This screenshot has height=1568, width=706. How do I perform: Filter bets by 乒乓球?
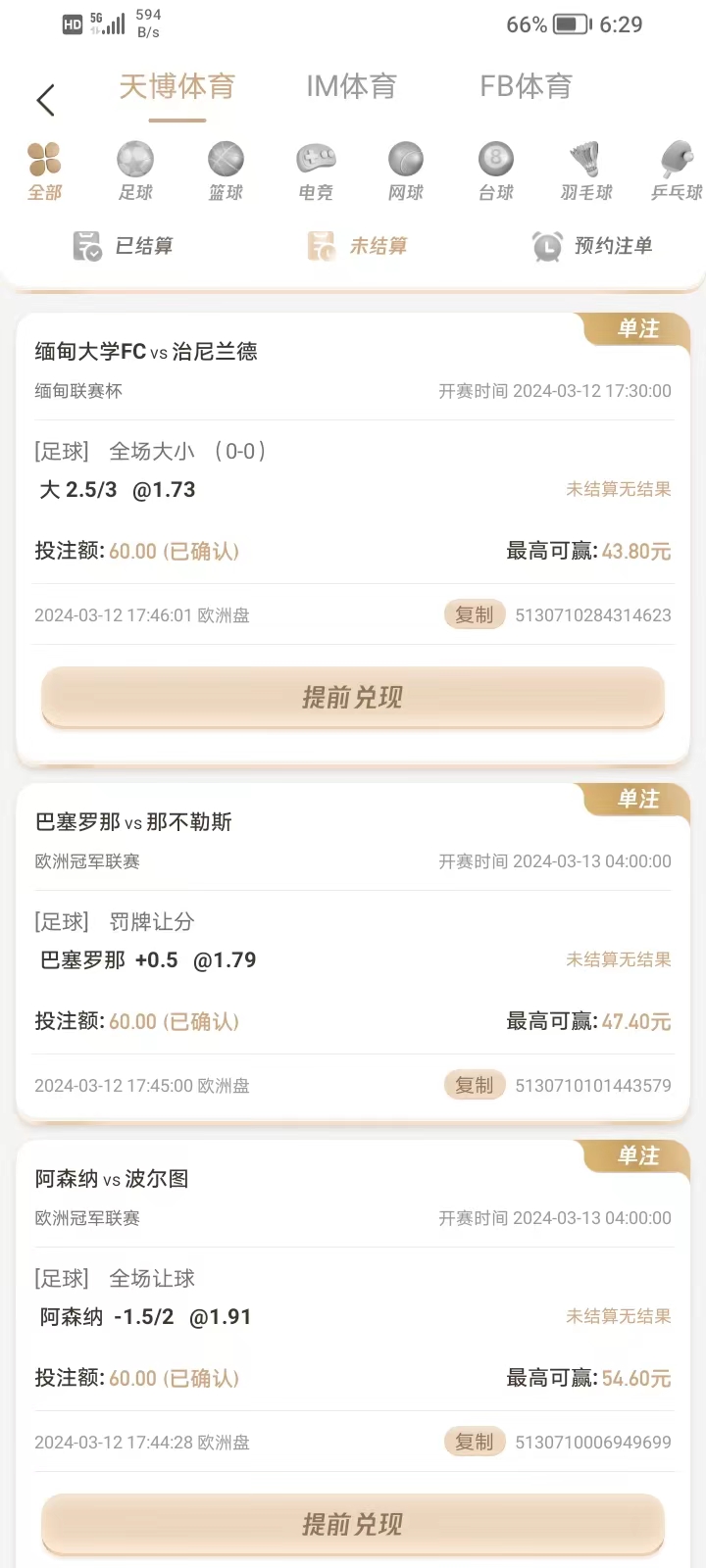tap(677, 171)
